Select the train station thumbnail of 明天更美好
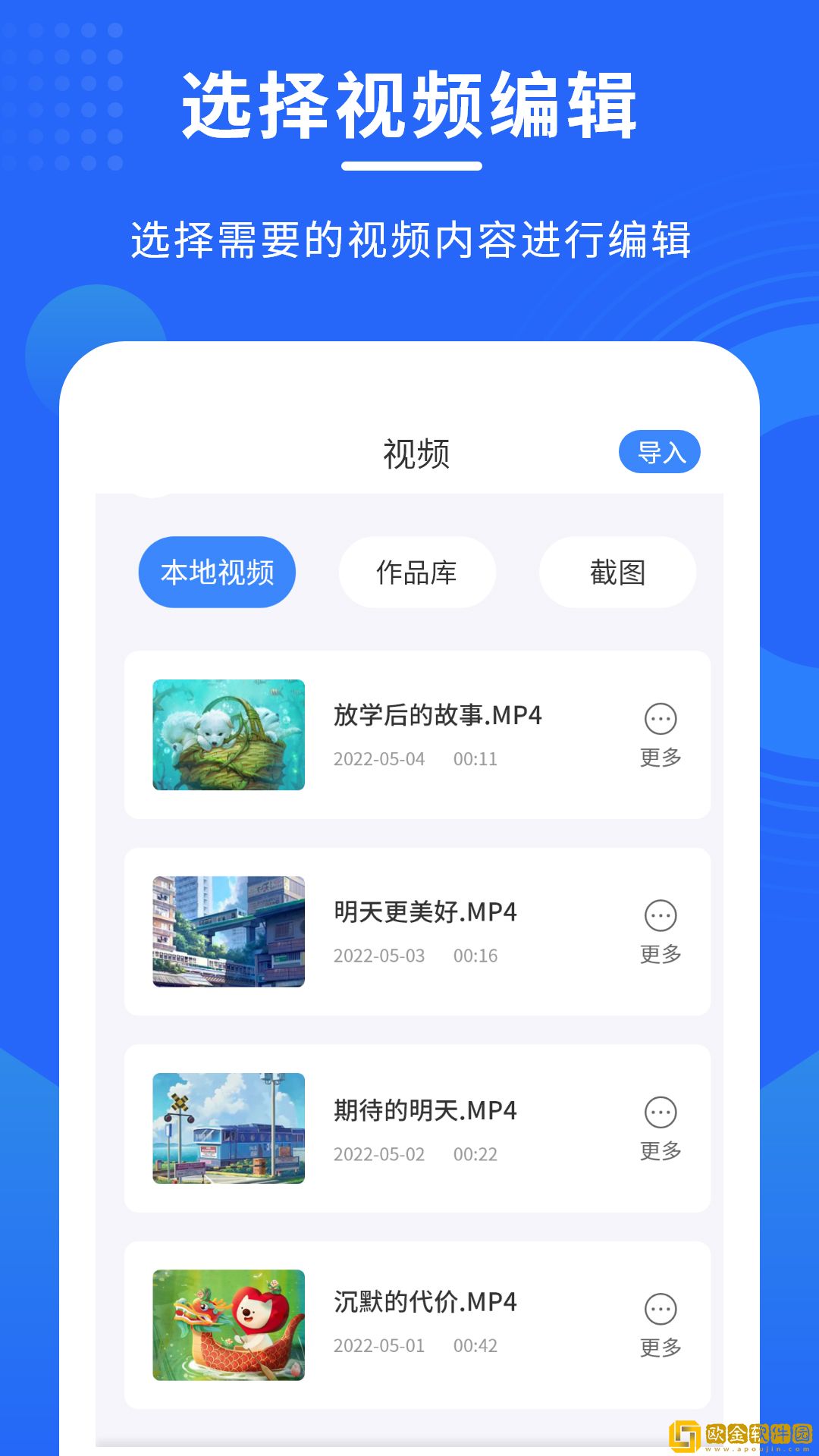The width and height of the screenshot is (819, 1456). 227,927
